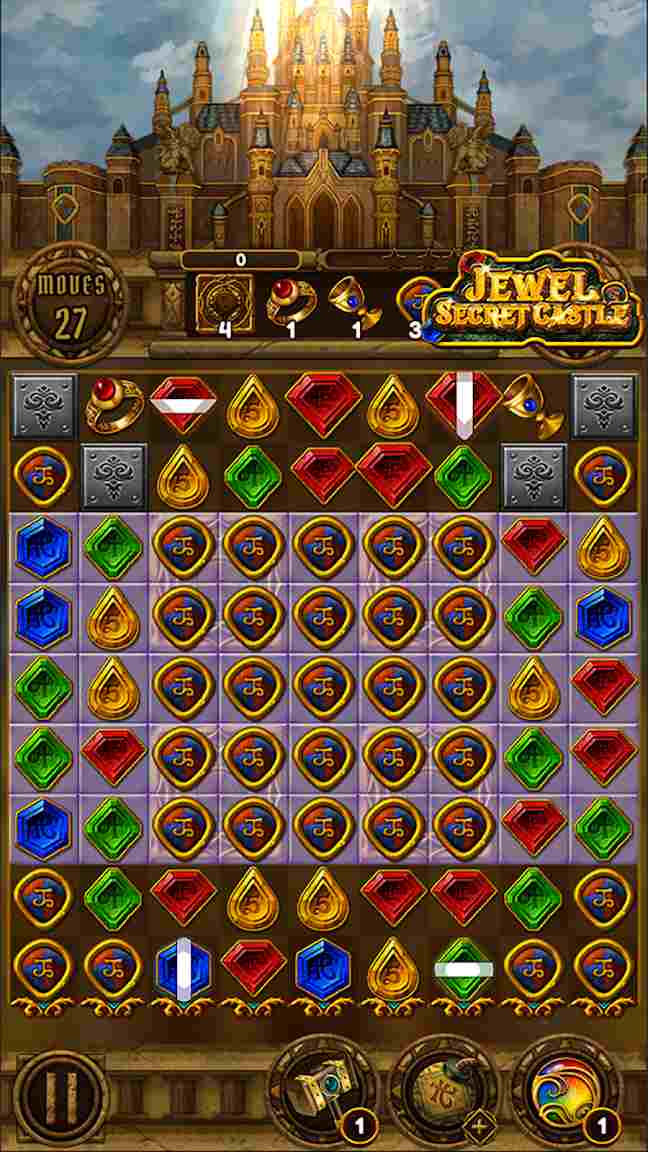Tap the gold ring jewel on the board
This screenshot has height=1152, width=648.
coord(112,404)
